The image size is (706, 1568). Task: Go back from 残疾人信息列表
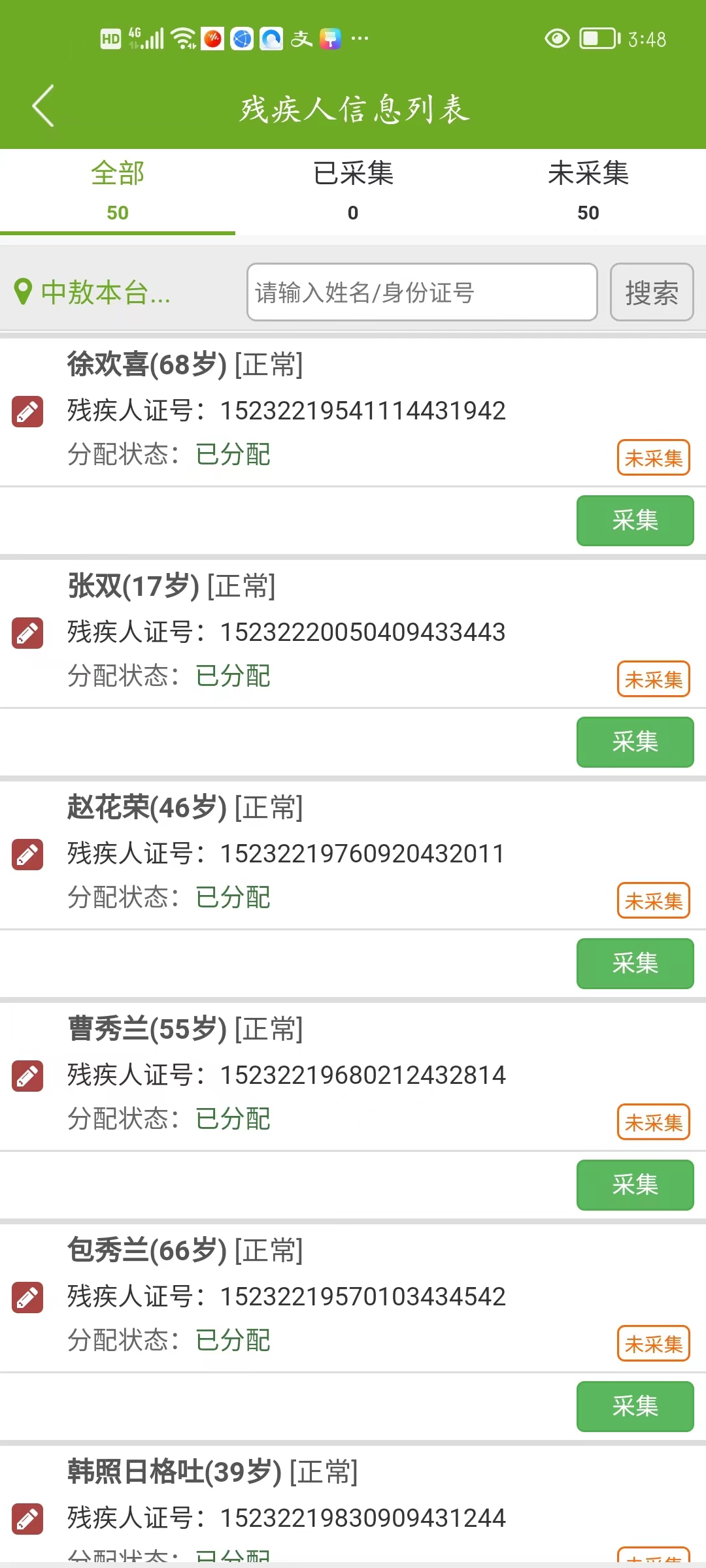(x=43, y=106)
